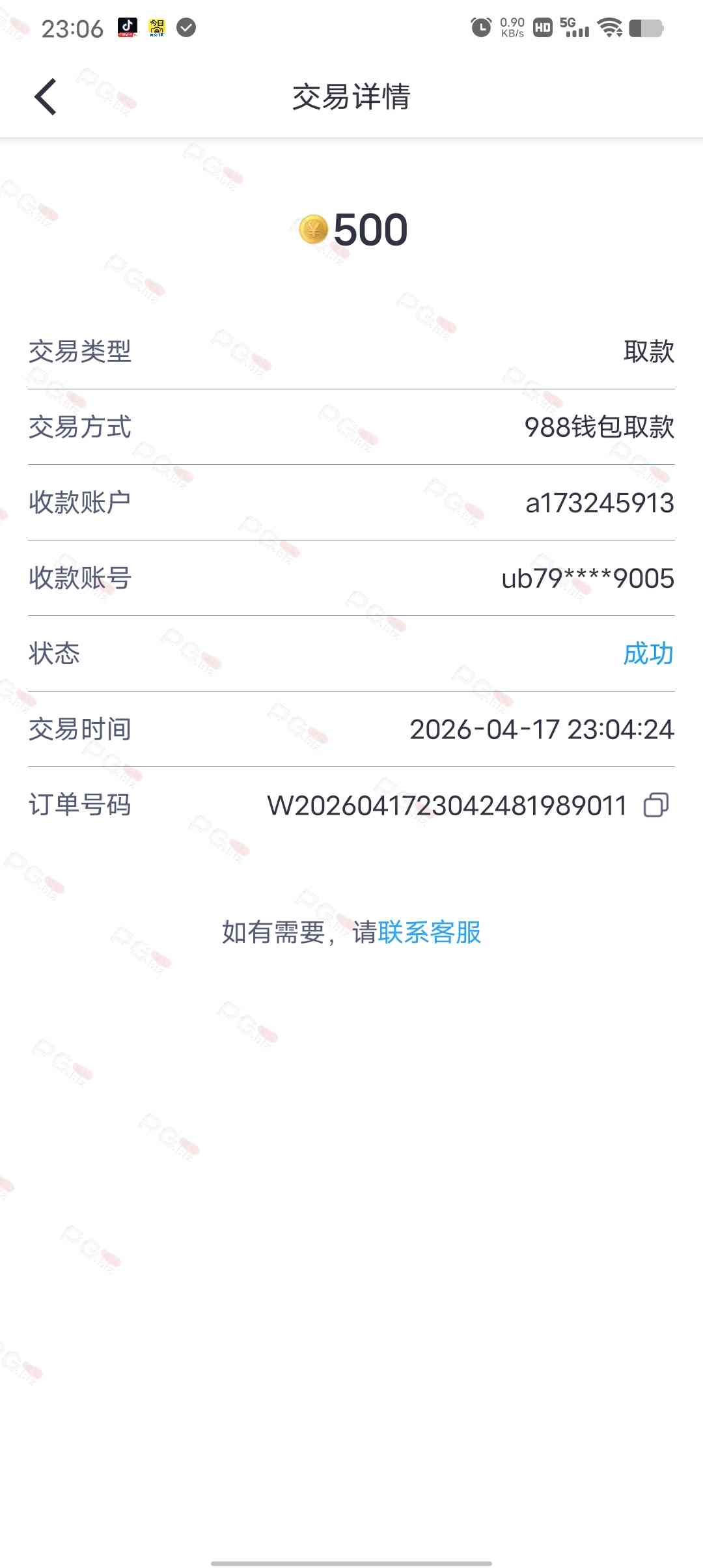Copy the order number
The width and height of the screenshot is (703, 1568).
click(x=655, y=805)
